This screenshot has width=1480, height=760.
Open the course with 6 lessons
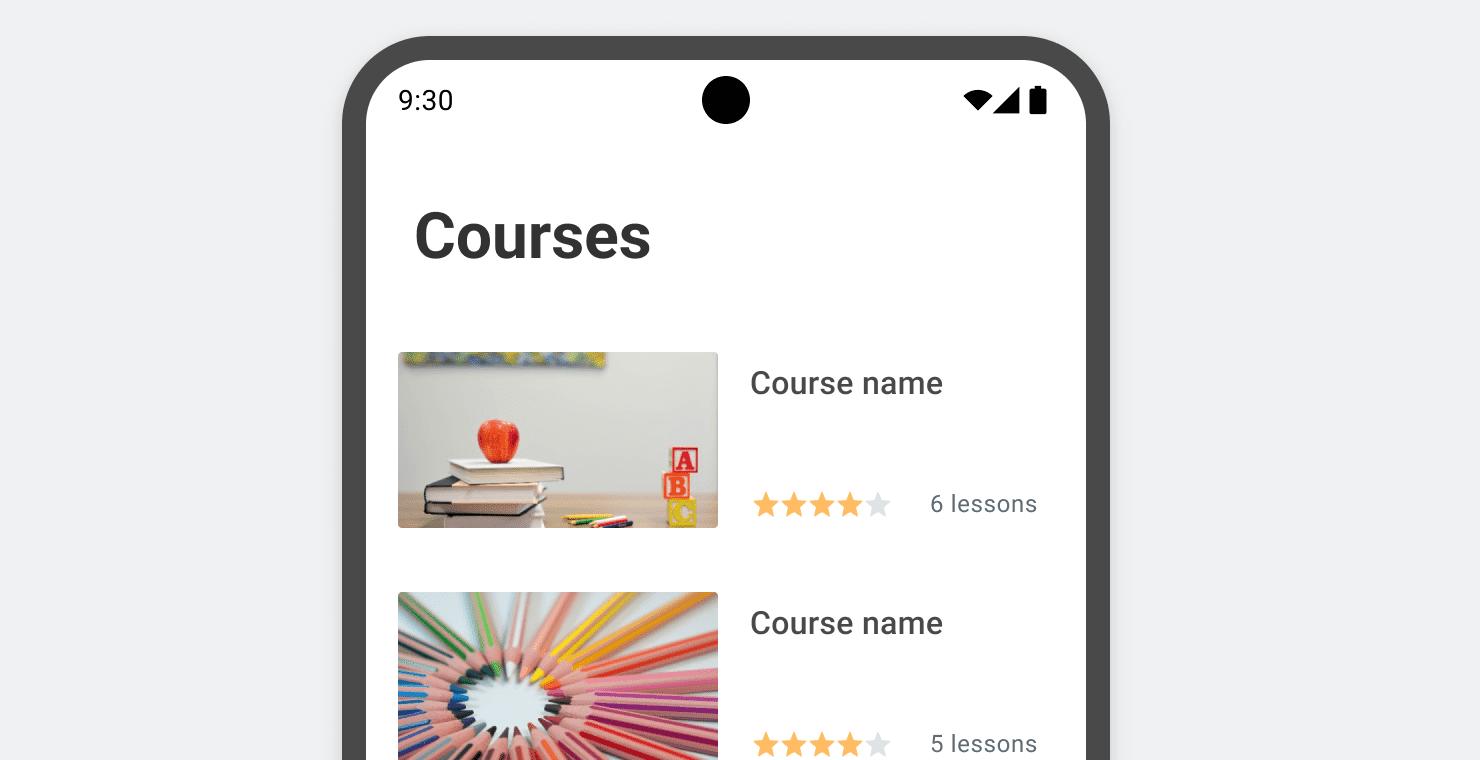846,384
